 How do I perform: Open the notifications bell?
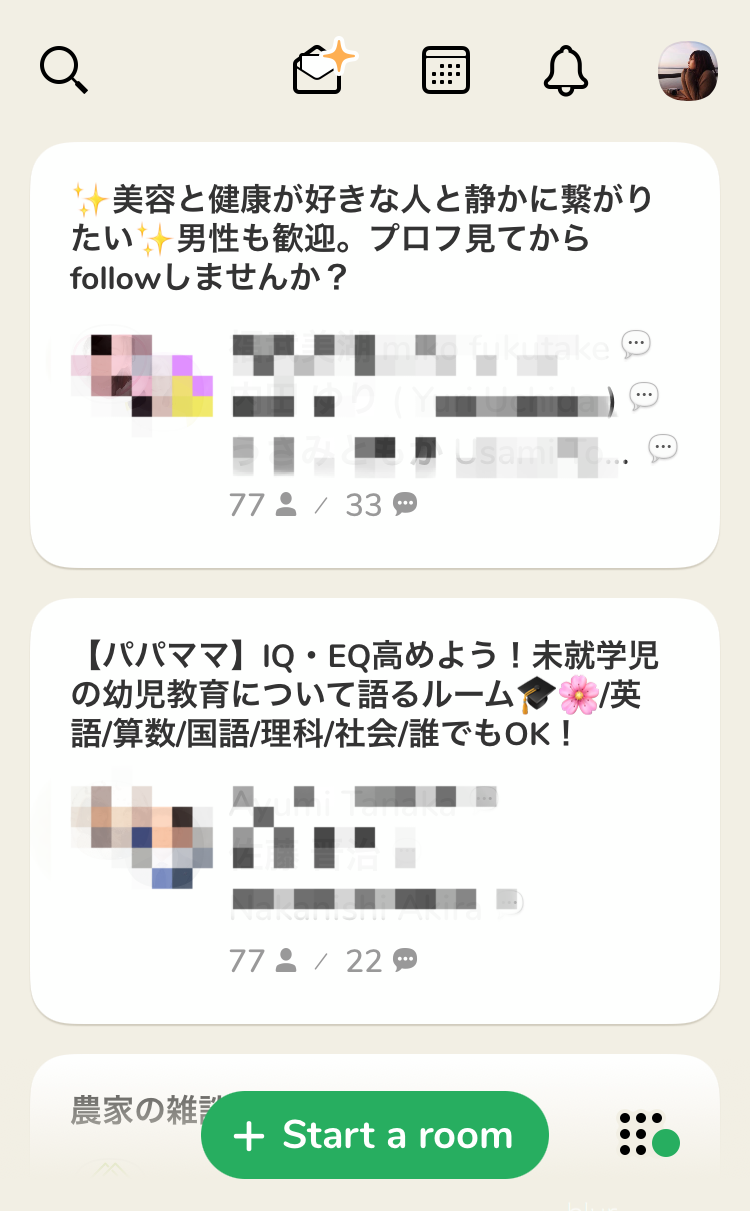[565, 71]
